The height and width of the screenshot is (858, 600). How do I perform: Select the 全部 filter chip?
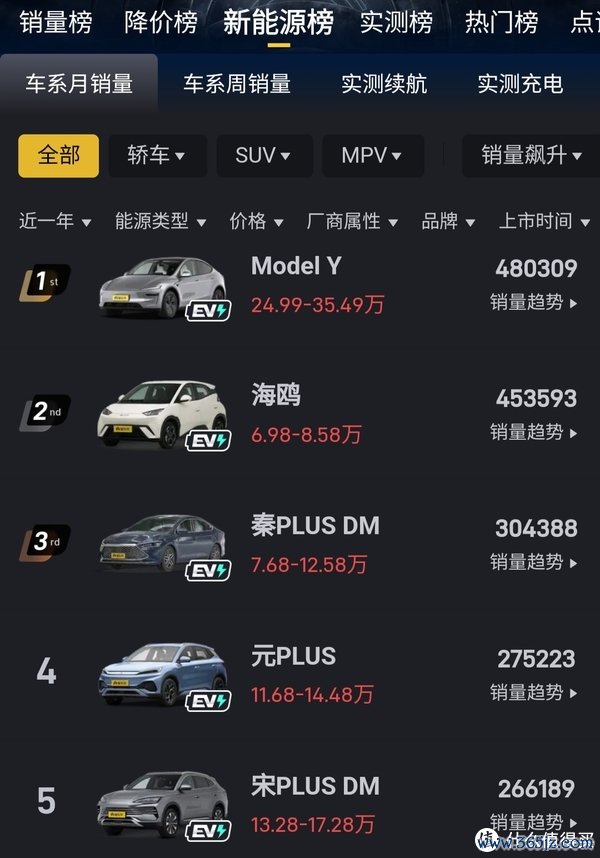pos(58,155)
